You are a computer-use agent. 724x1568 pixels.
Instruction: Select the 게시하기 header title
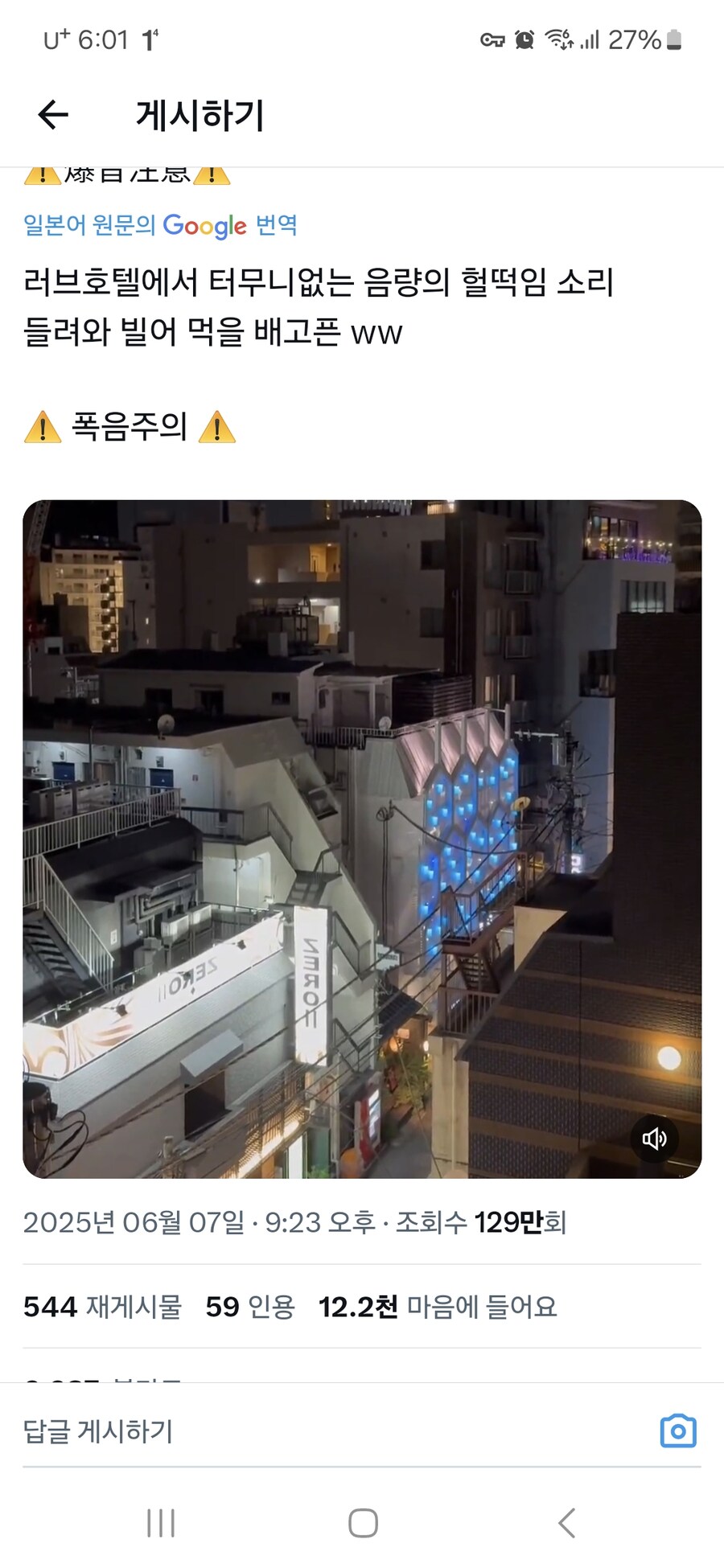[199, 115]
